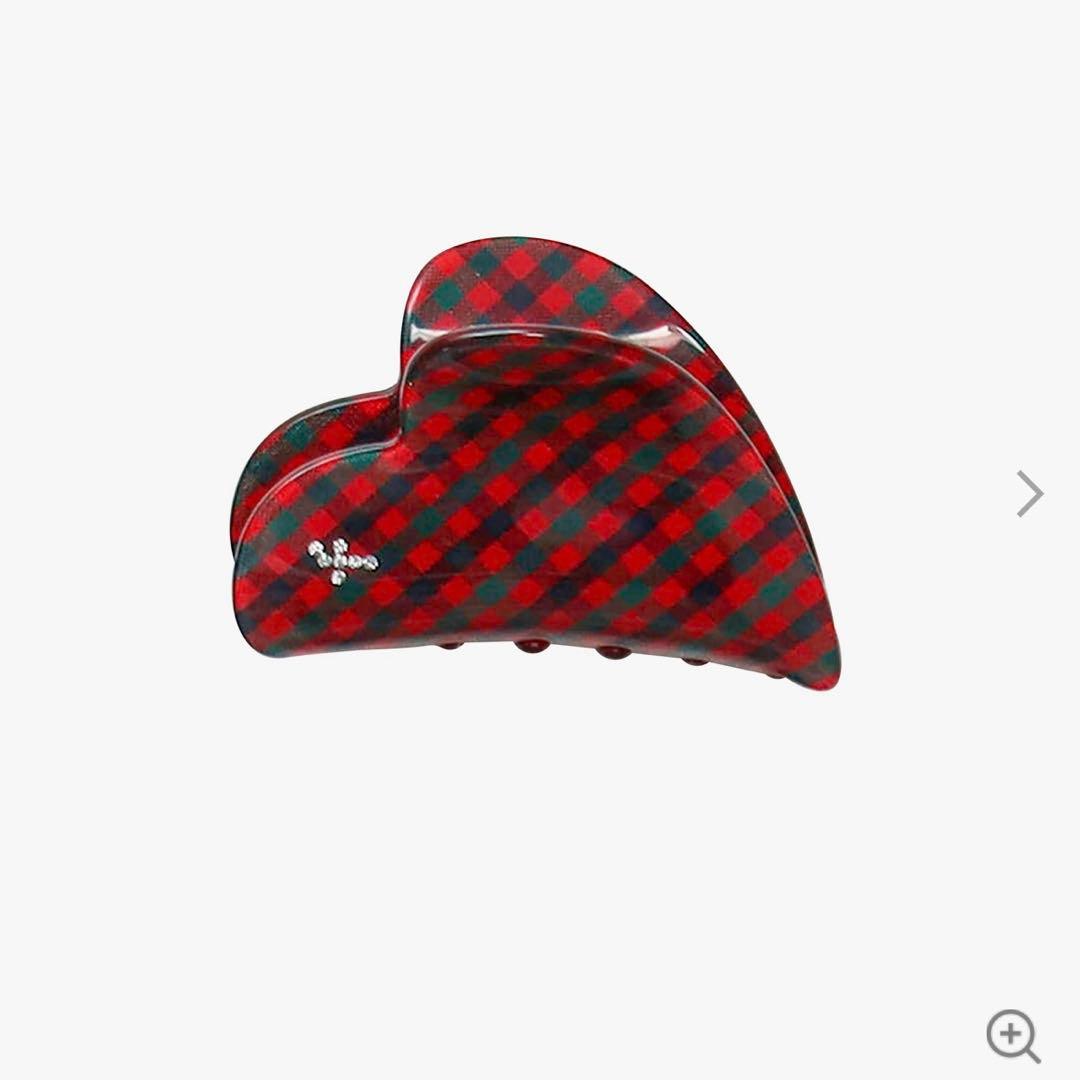The image size is (1080, 1080).
Task: Show the next product image
Action: [x=1029, y=493]
